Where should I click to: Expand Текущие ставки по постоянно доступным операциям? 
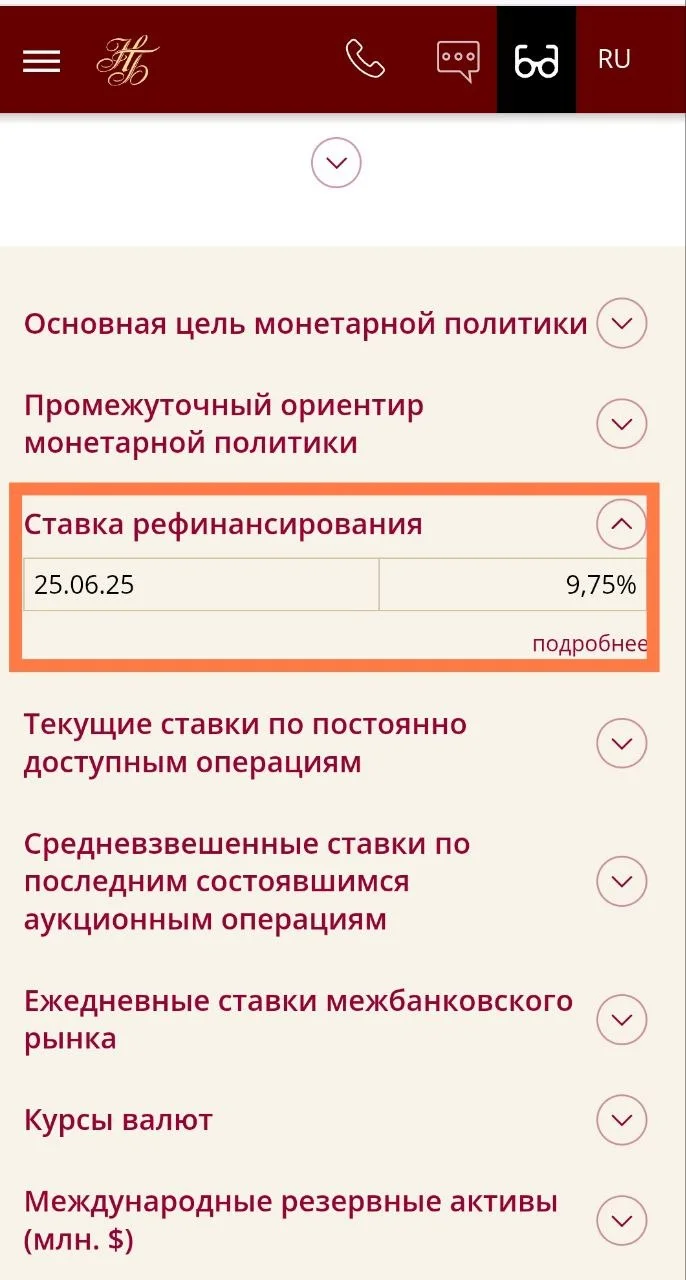point(621,743)
